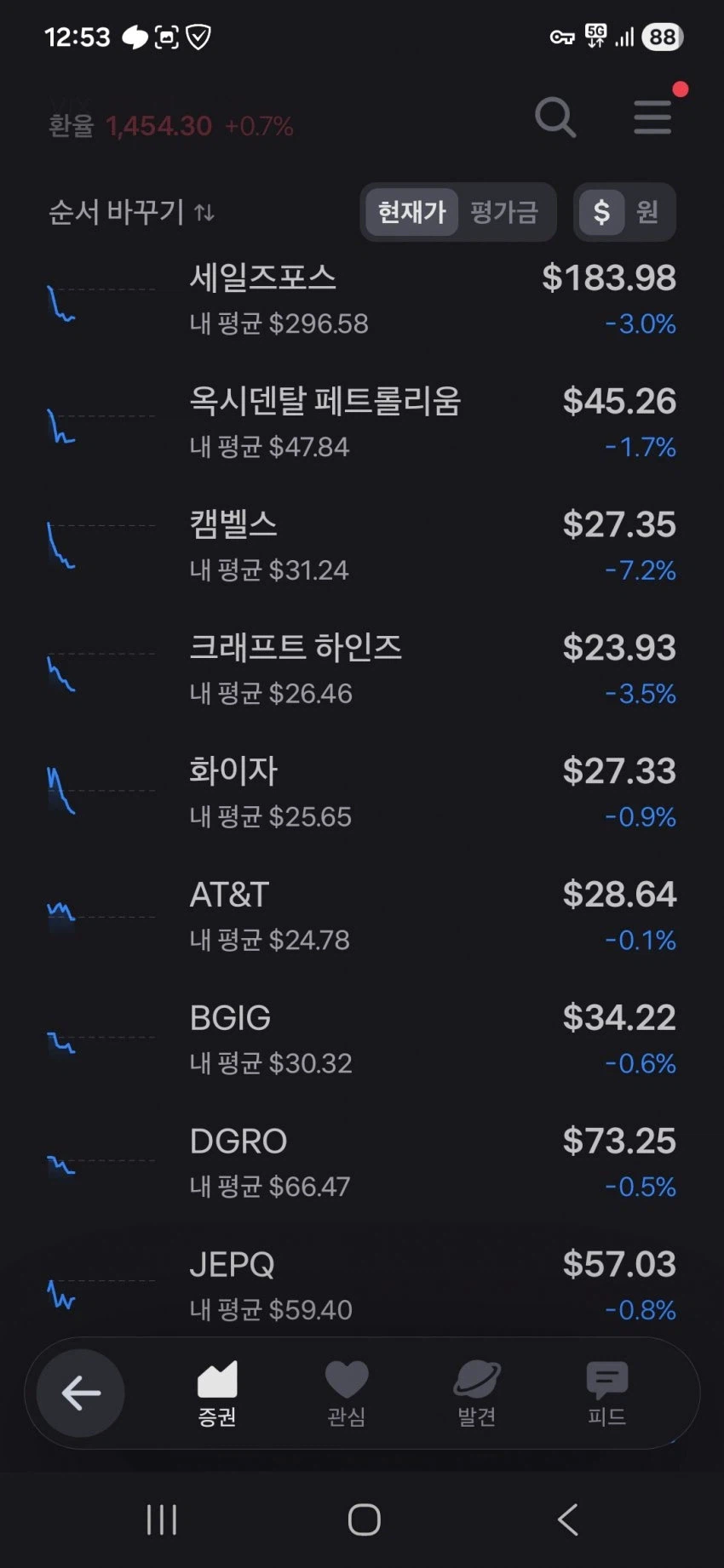This screenshot has width=724, height=1568.
Task: Open the search icon at top right
Action: point(555,117)
